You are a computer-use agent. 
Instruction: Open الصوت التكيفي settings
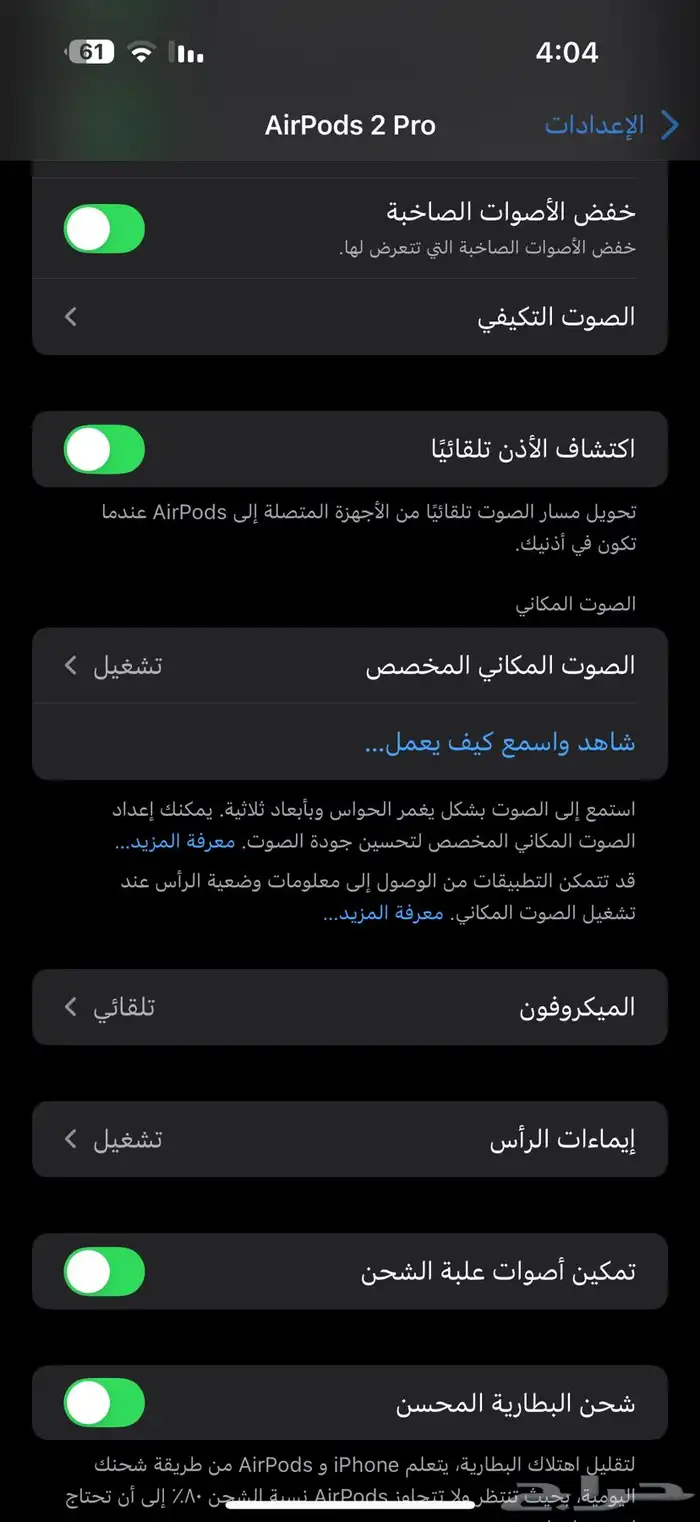click(x=350, y=317)
